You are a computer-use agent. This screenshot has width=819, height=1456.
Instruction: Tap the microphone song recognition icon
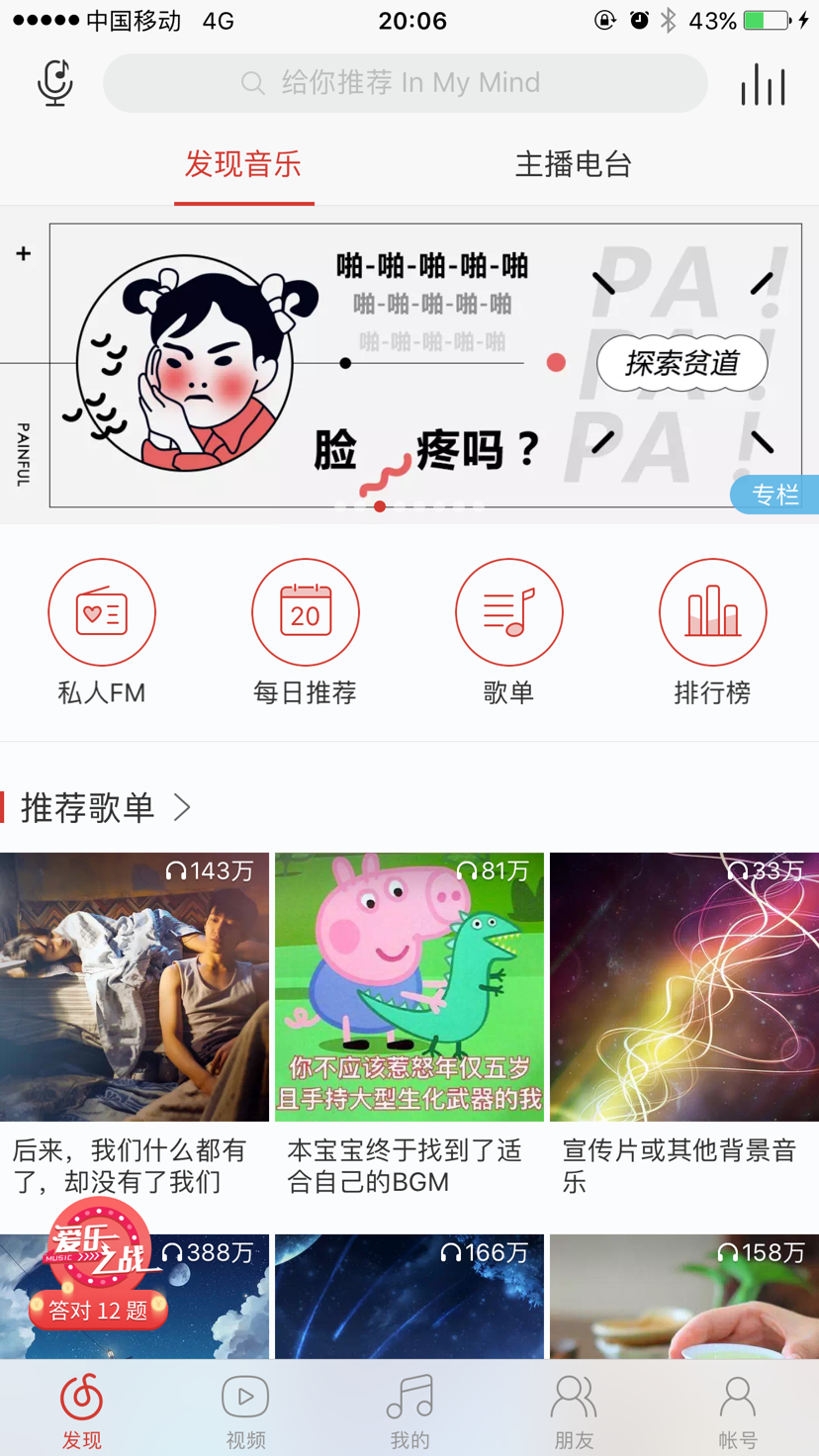click(x=55, y=83)
